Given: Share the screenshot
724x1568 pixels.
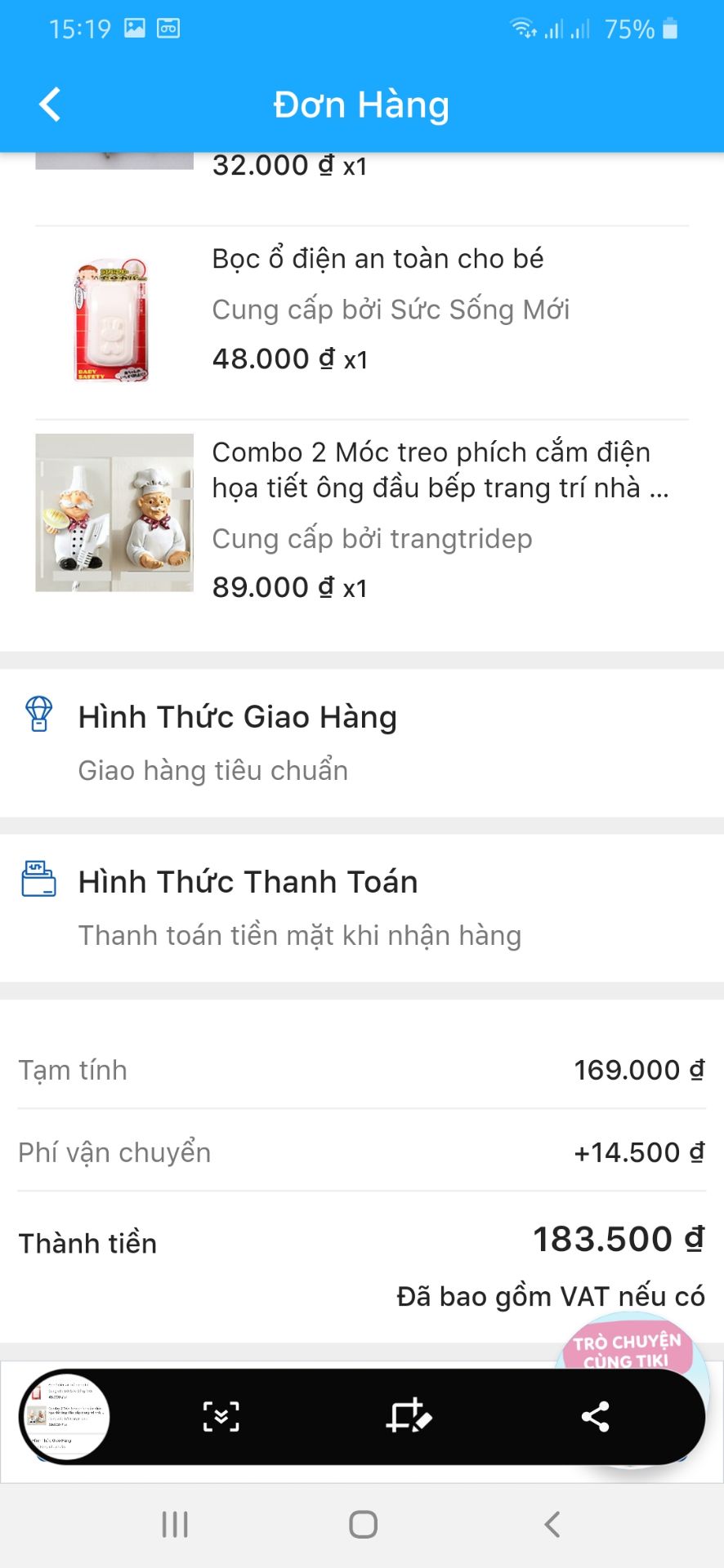Looking at the screenshot, I should [x=596, y=1417].
